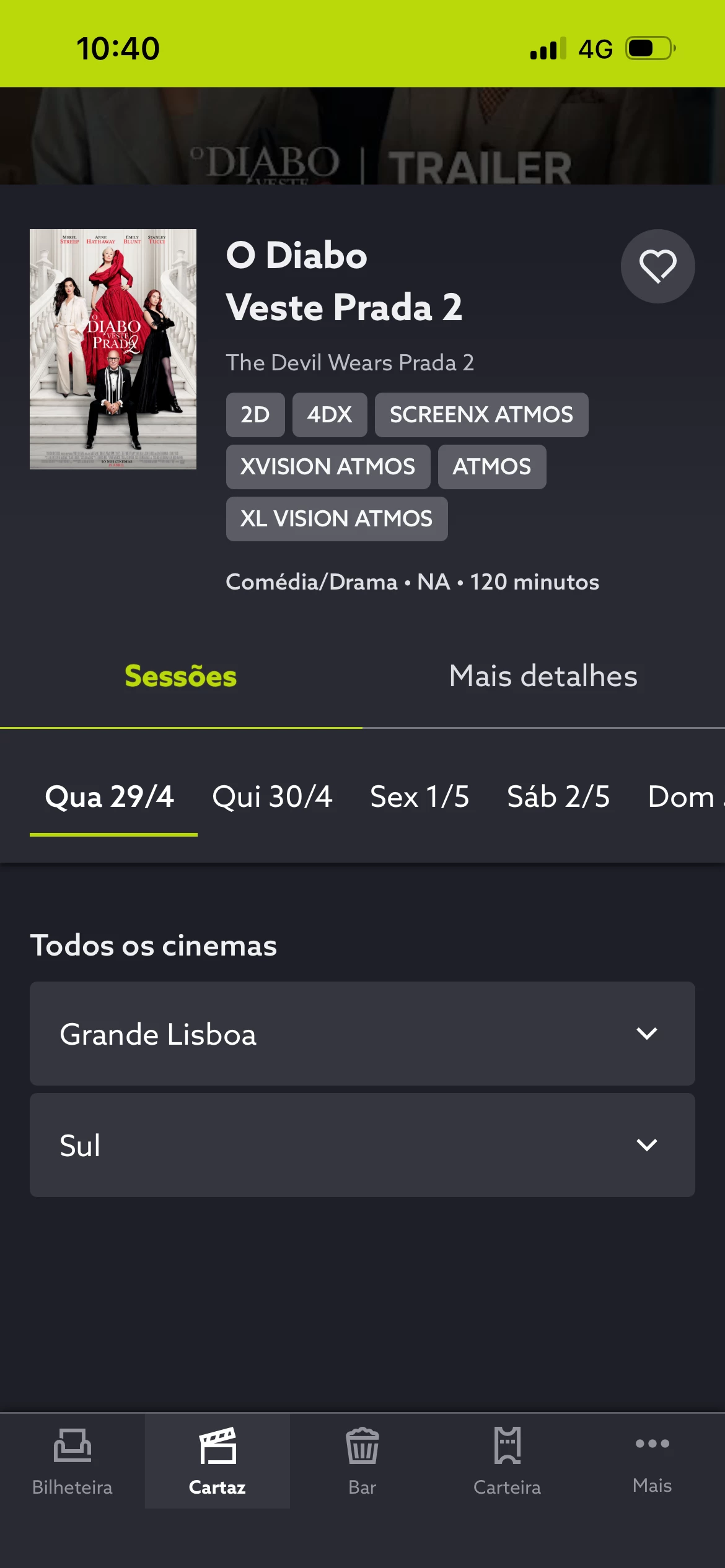Viewport: 725px width, 1568px height.
Task: Open the Mais menu
Action: pyautogui.click(x=652, y=1461)
